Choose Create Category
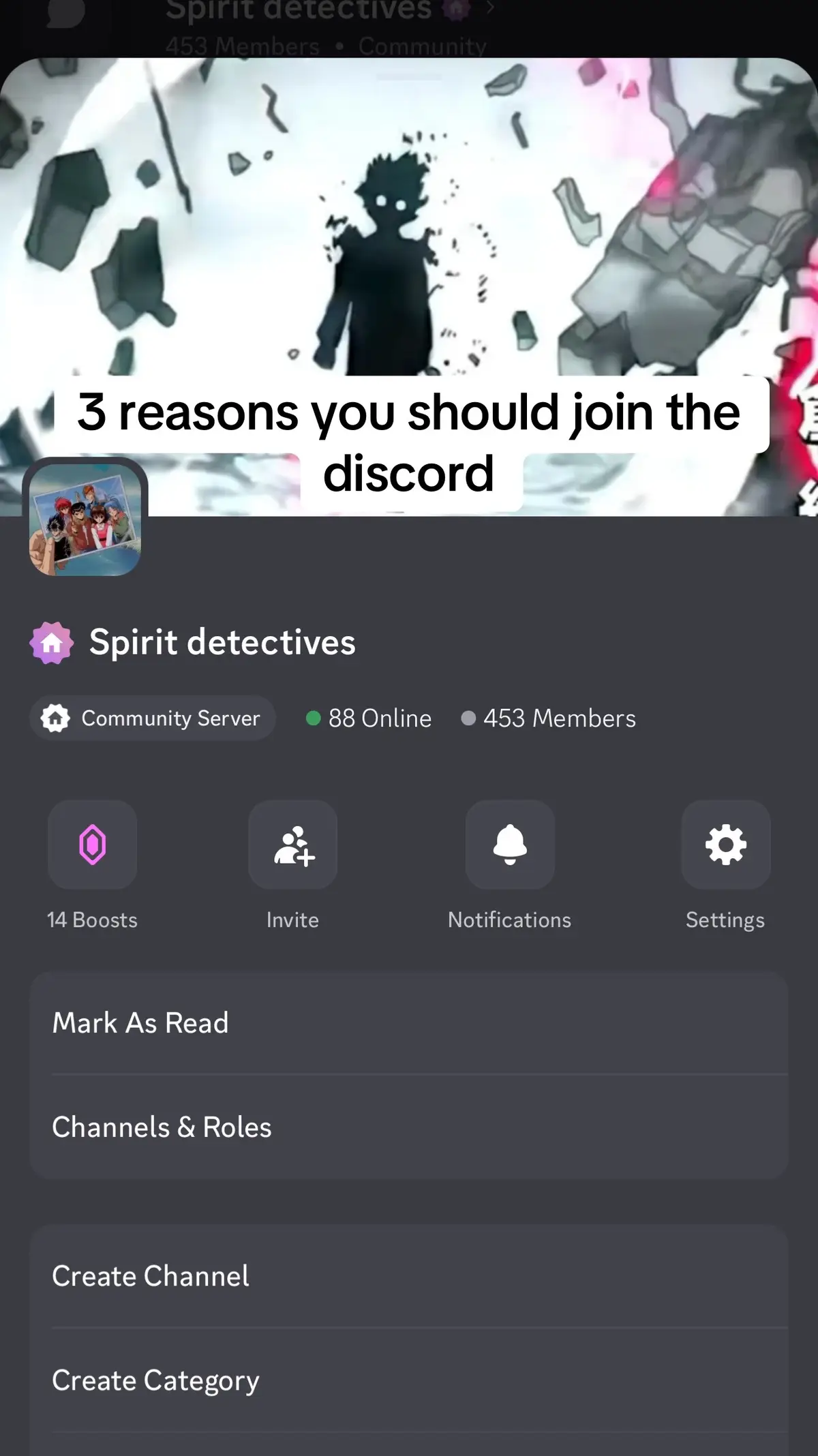This screenshot has height=1456, width=818. 409,1380
